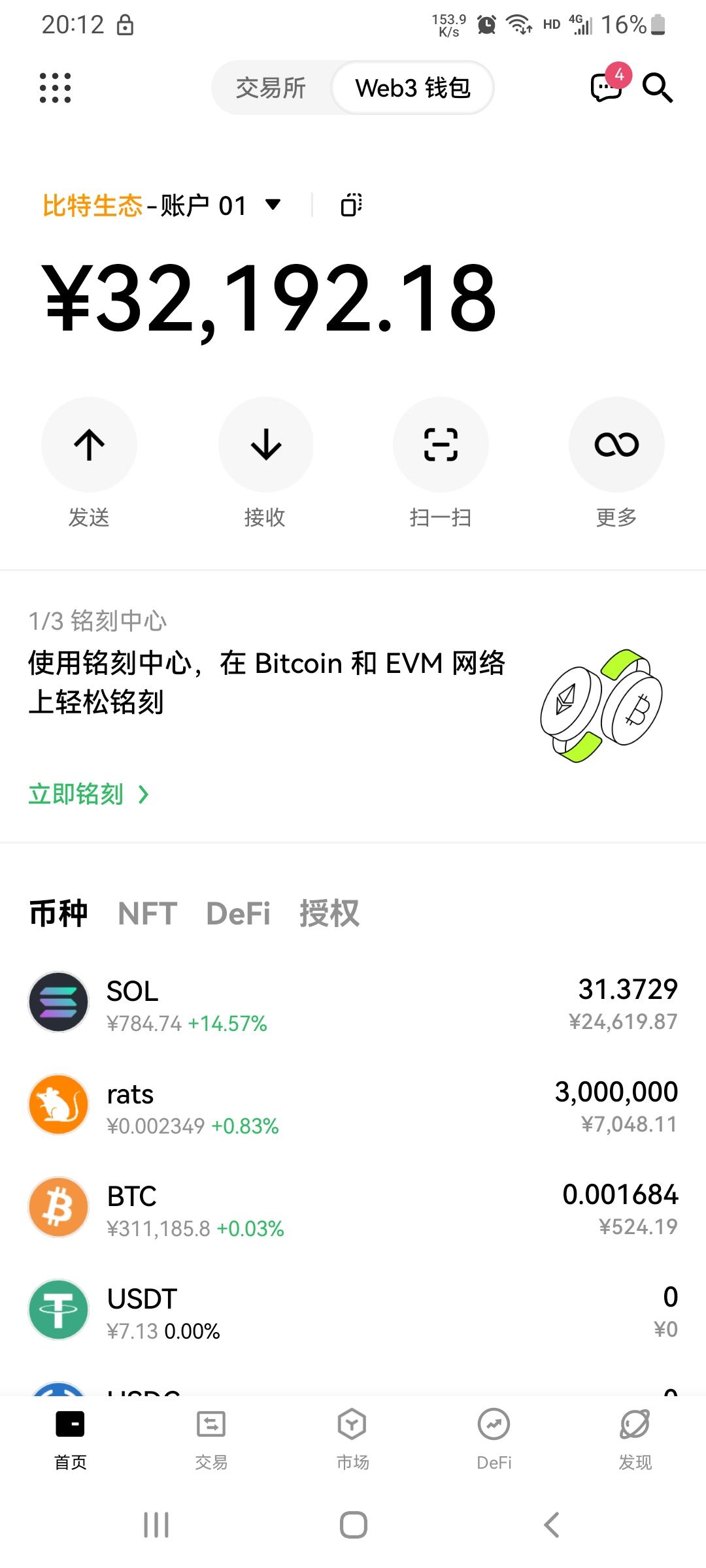The width and height of the screenshot is (706, 1568).
Task: Open messages via the chat bubble icon
Action: (605, 90)
